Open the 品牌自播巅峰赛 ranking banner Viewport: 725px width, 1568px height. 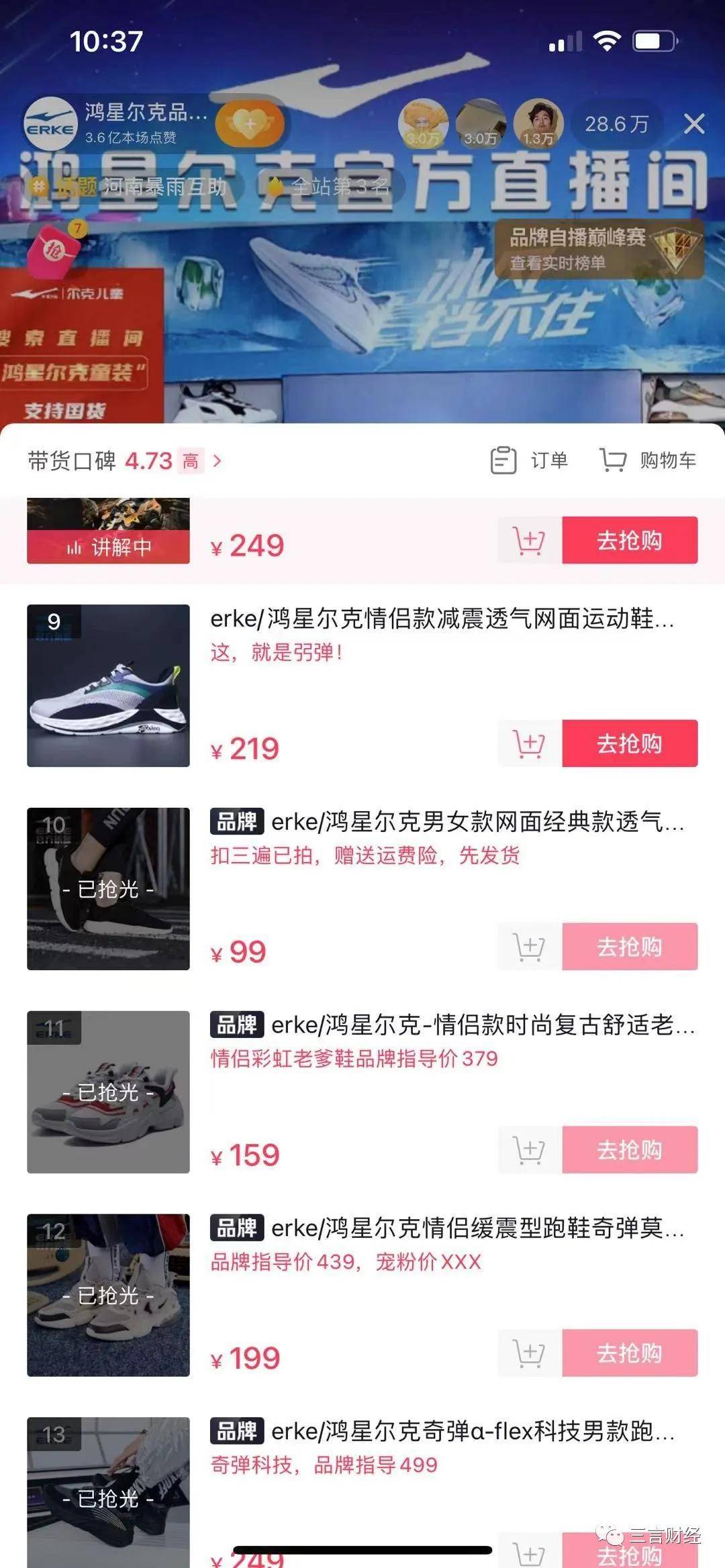tap(597, 249)
